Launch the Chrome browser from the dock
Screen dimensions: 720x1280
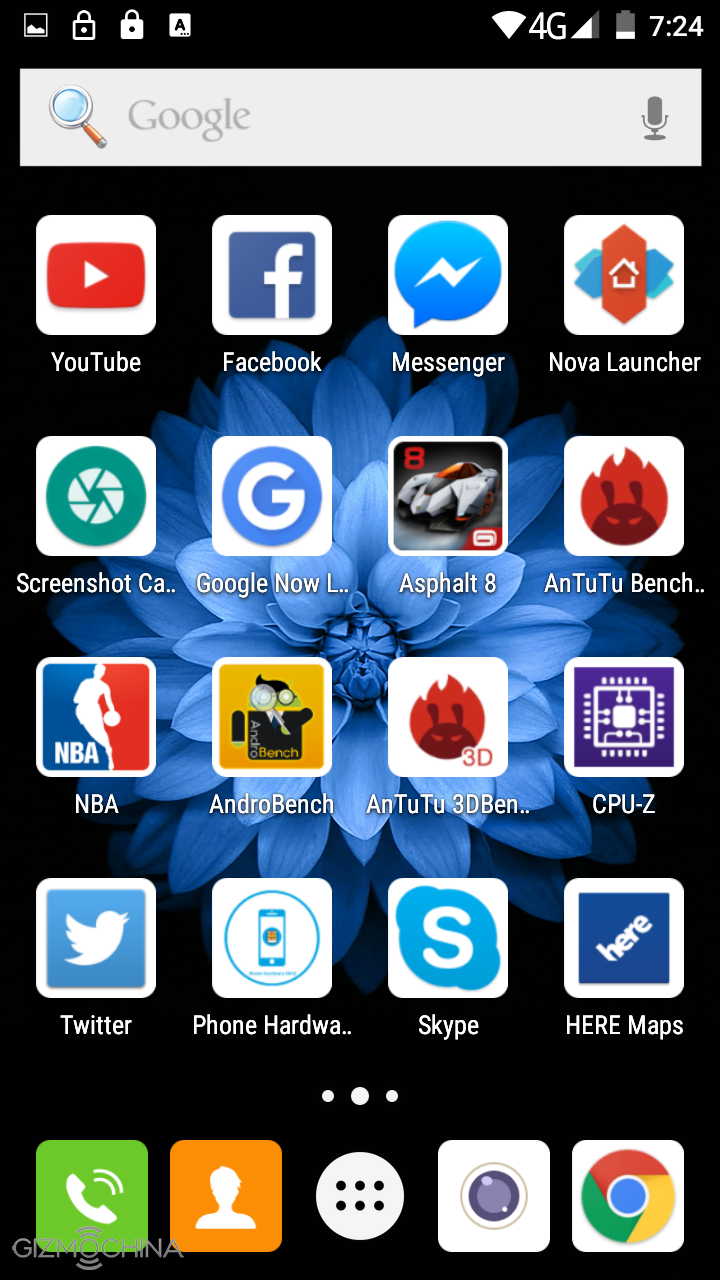point(628,1196)
